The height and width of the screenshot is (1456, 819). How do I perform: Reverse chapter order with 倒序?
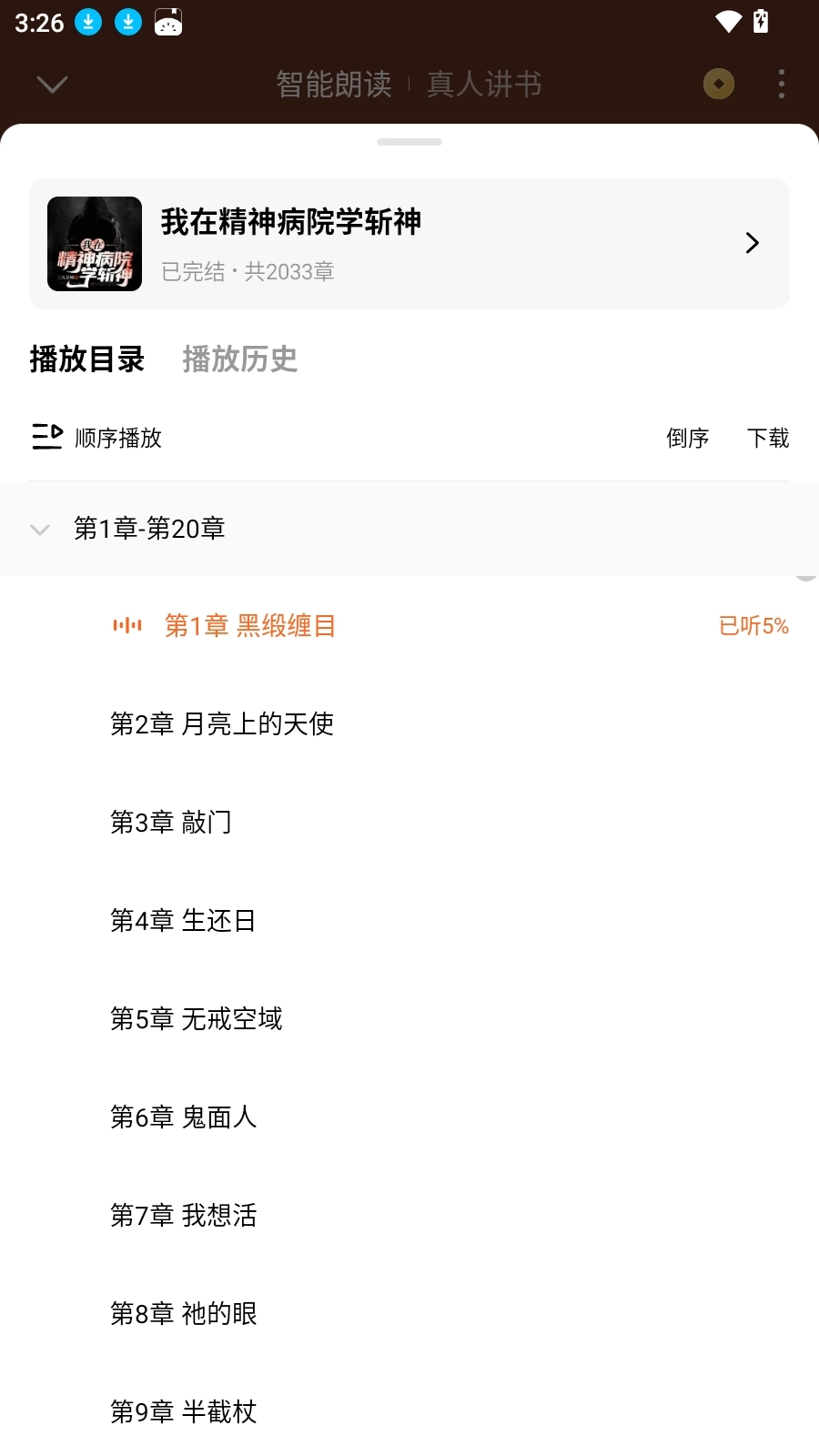(x=687, y=438)
